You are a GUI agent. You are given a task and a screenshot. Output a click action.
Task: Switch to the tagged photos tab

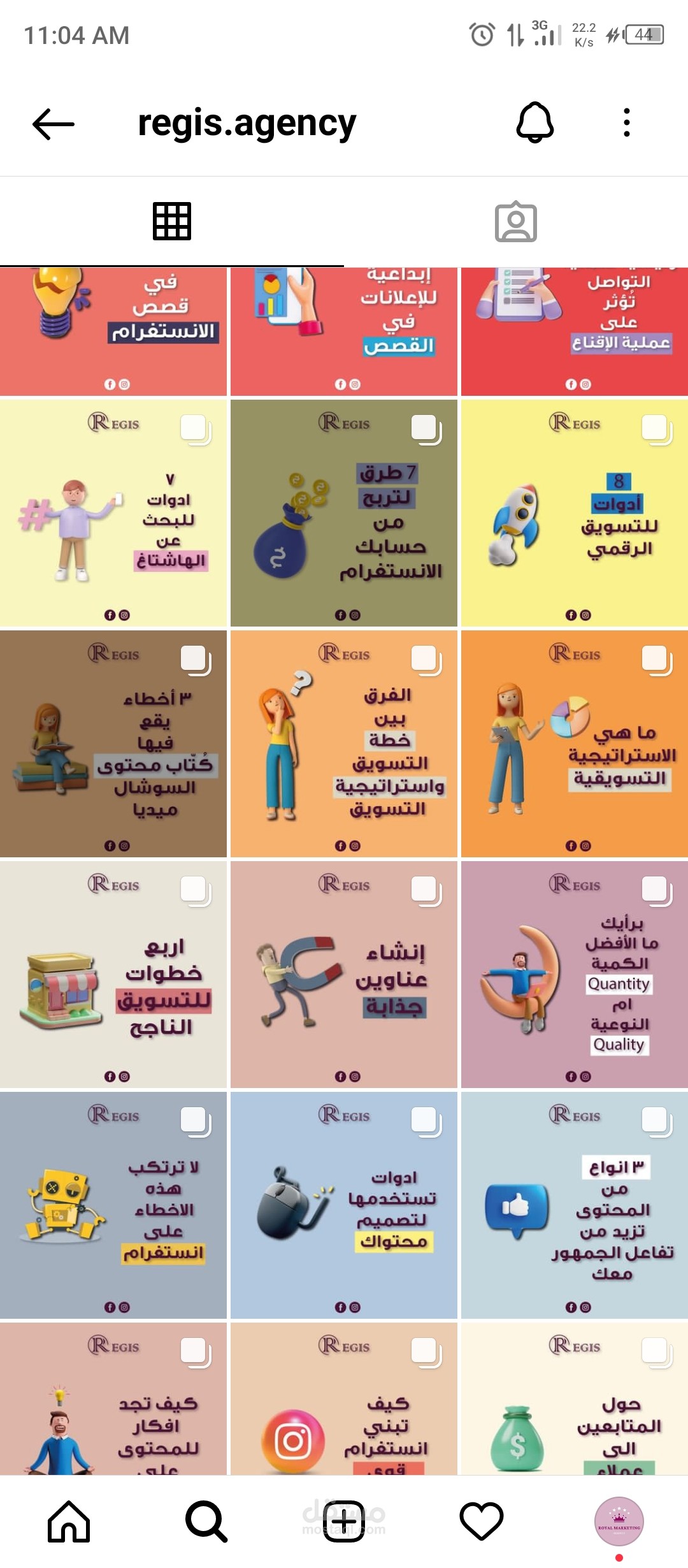coord(516,221)
